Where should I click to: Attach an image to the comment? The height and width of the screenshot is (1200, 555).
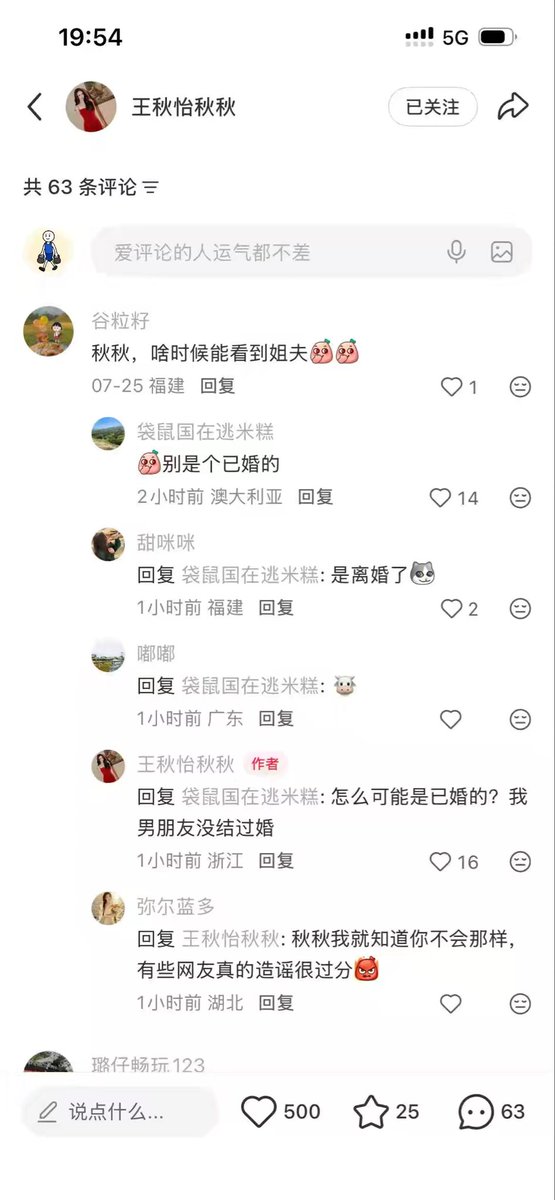pyautogui.click(x=502, y=252)
